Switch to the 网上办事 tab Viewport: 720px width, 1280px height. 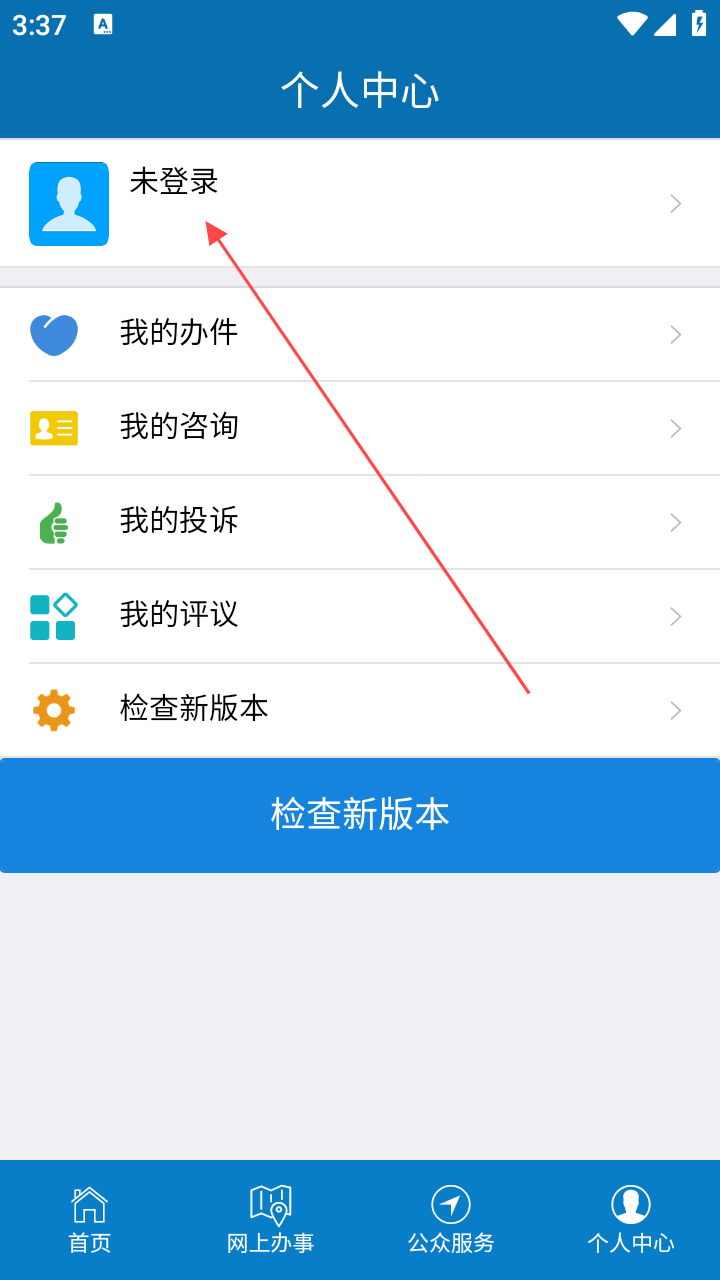270,1220
